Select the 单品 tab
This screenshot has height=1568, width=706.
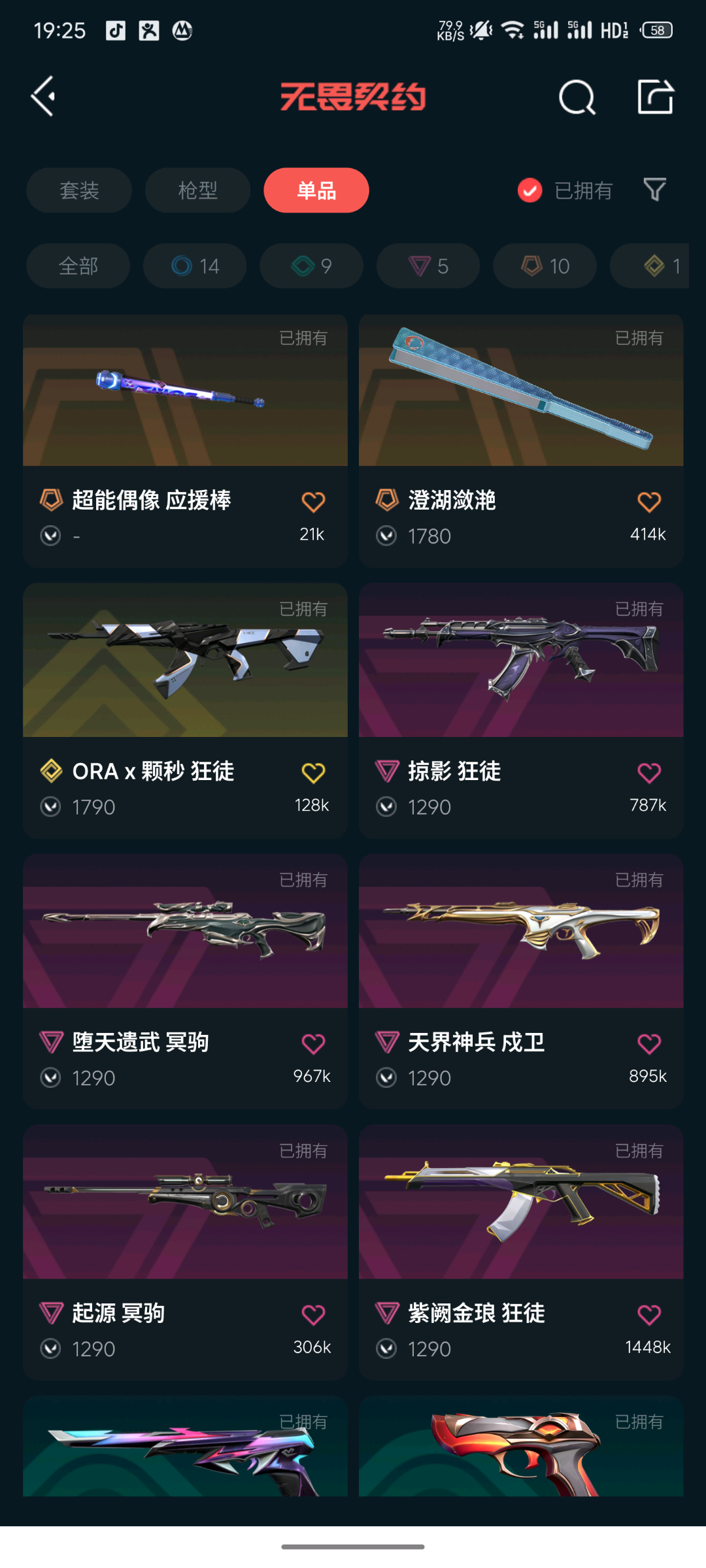(x=316, y=190)
